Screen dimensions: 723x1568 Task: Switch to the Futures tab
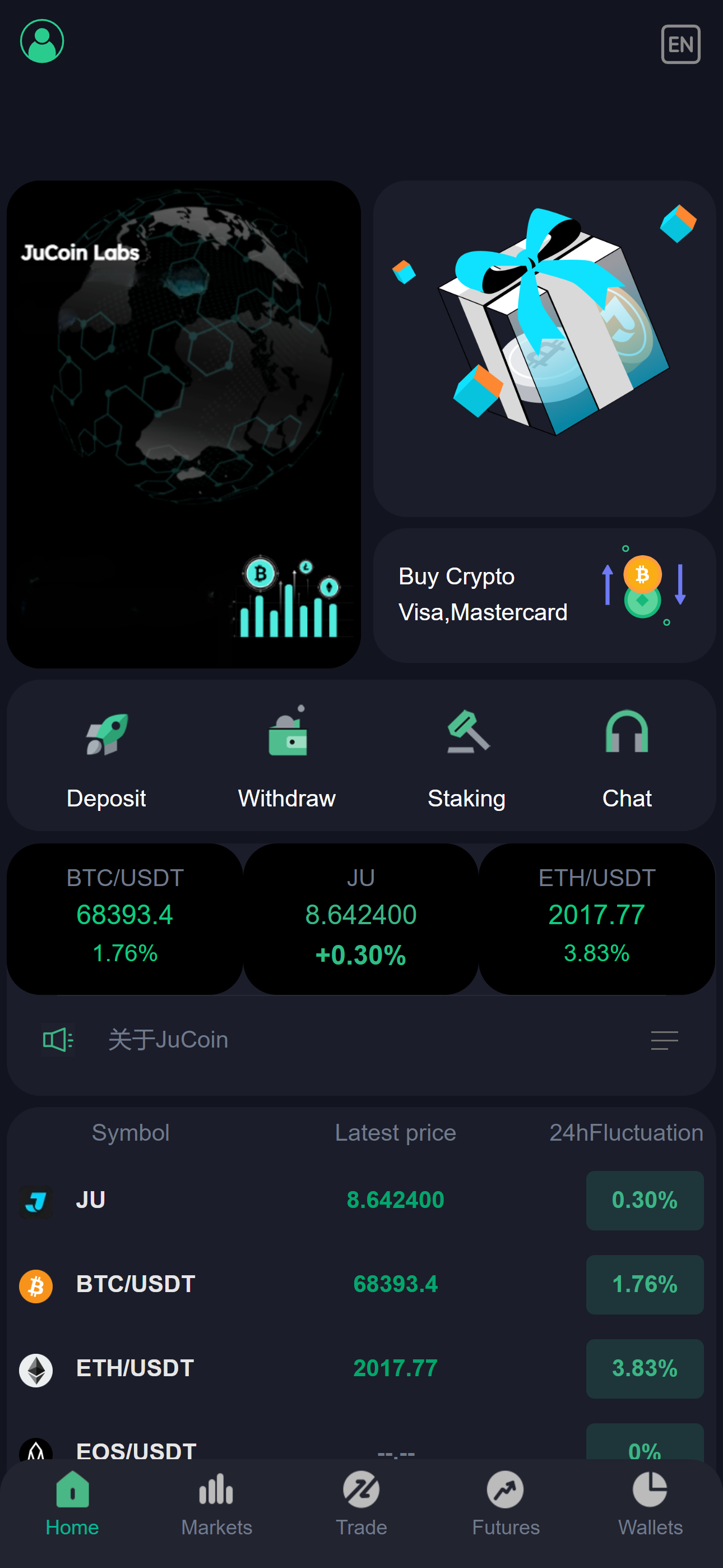[506, 1502]
